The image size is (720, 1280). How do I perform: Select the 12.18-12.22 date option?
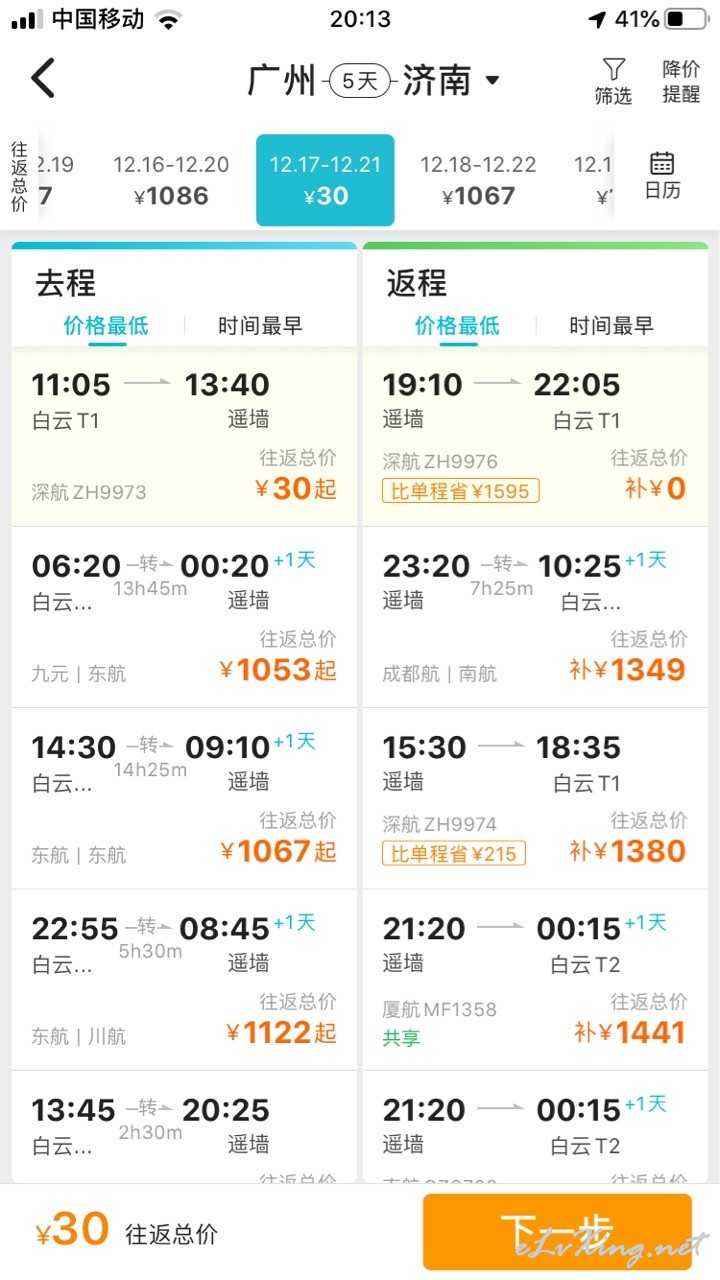point(478,180)
